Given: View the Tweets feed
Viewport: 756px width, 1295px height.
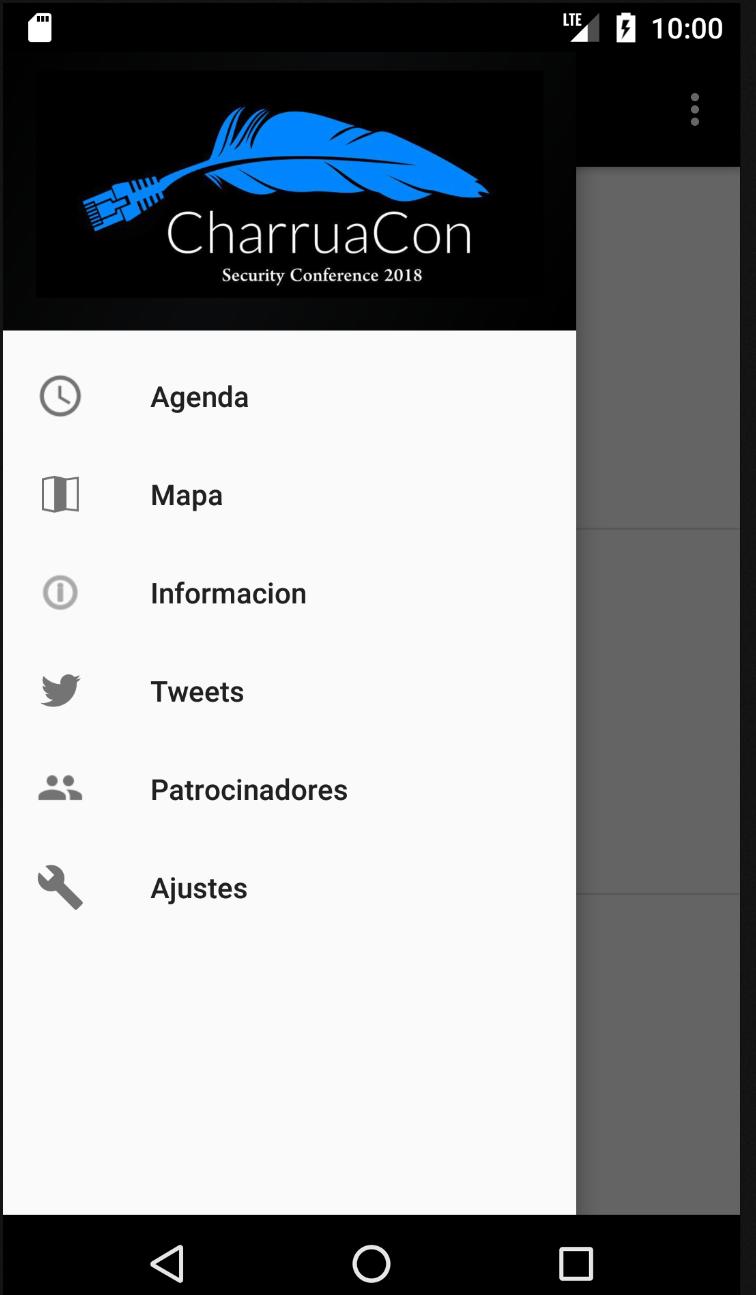Looking at the screenshot, I should coord(197,692).
